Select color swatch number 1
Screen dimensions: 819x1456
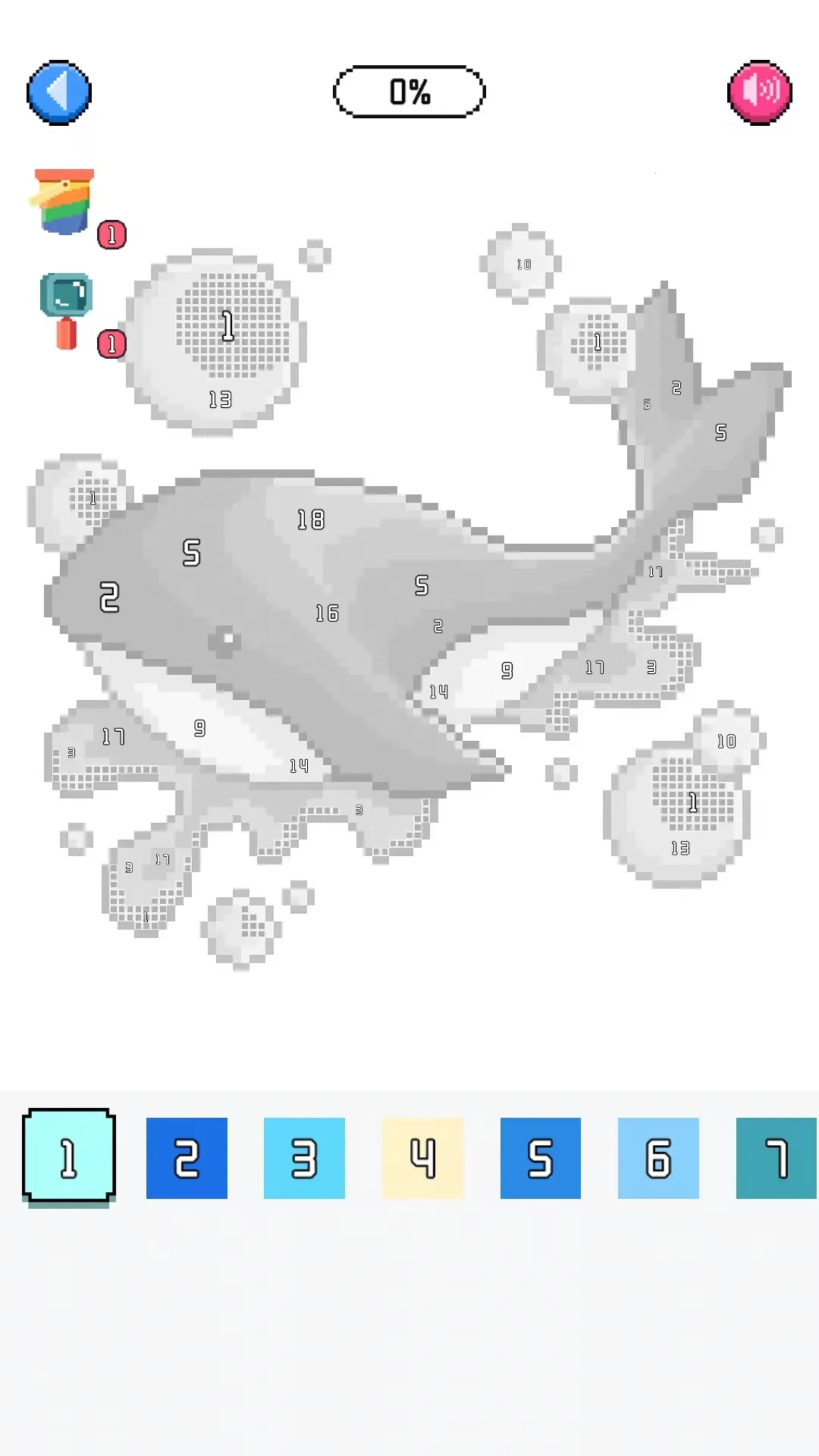(69, 1156)
